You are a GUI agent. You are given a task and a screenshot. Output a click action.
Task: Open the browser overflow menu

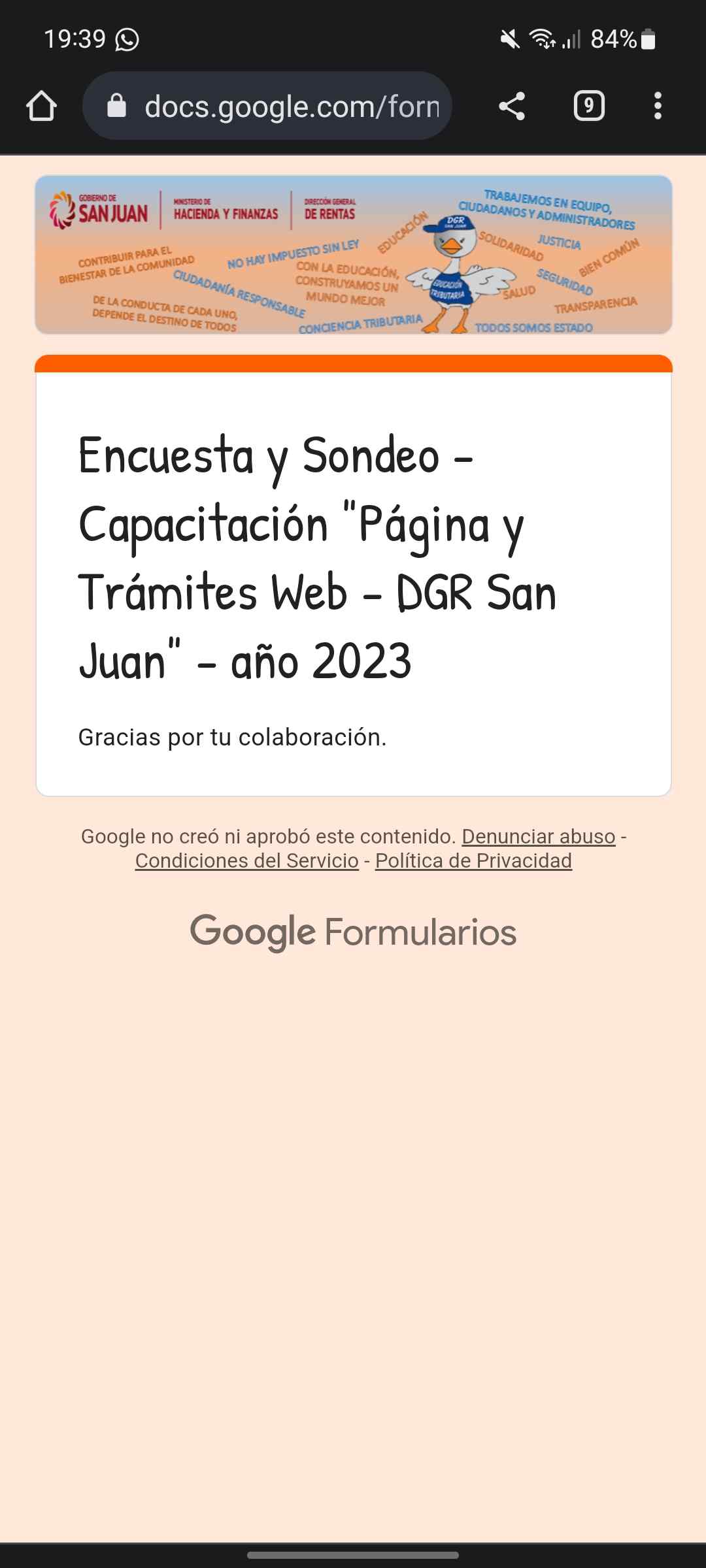click(658, 106)
